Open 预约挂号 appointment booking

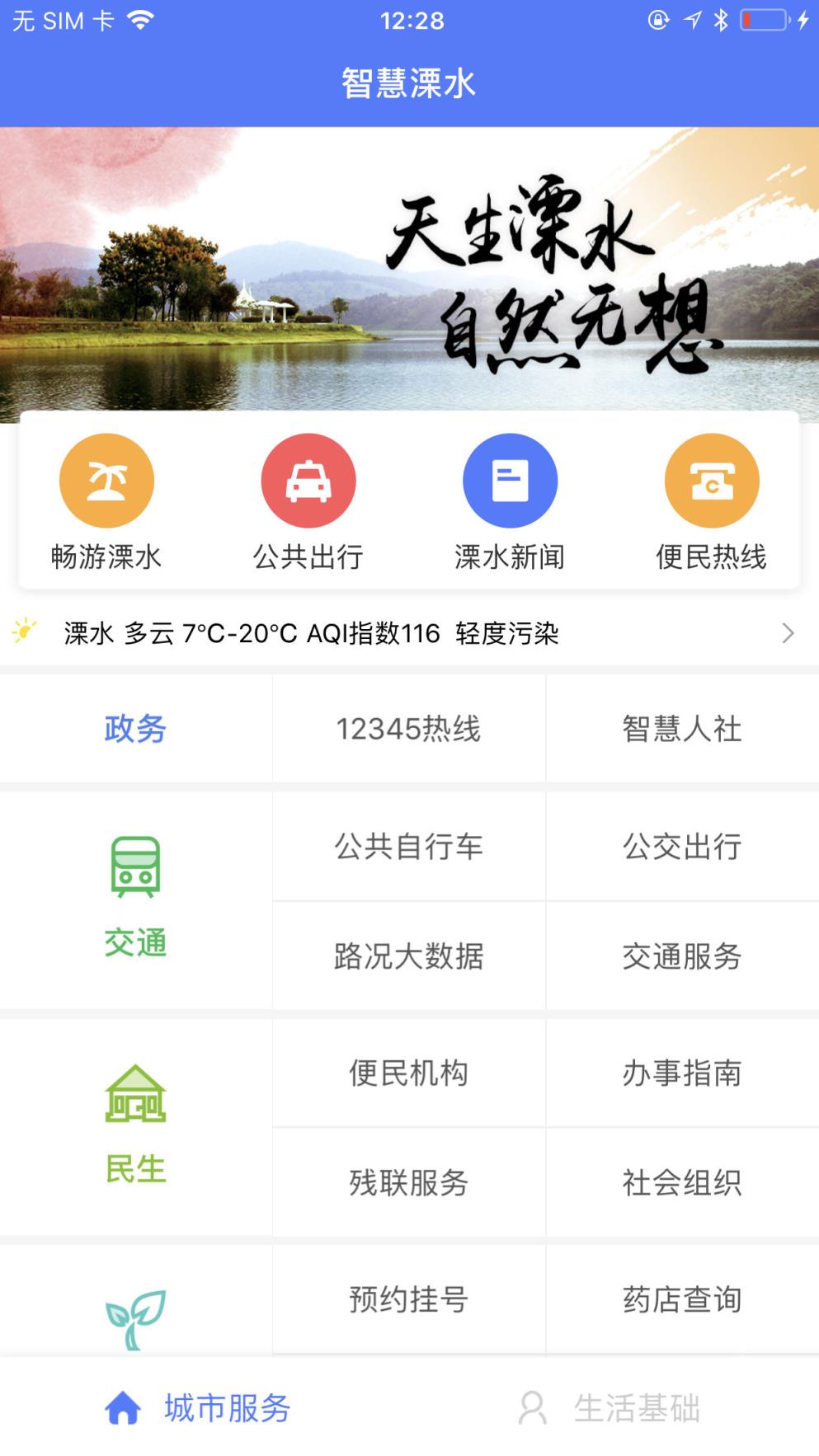click(409, 1300)
